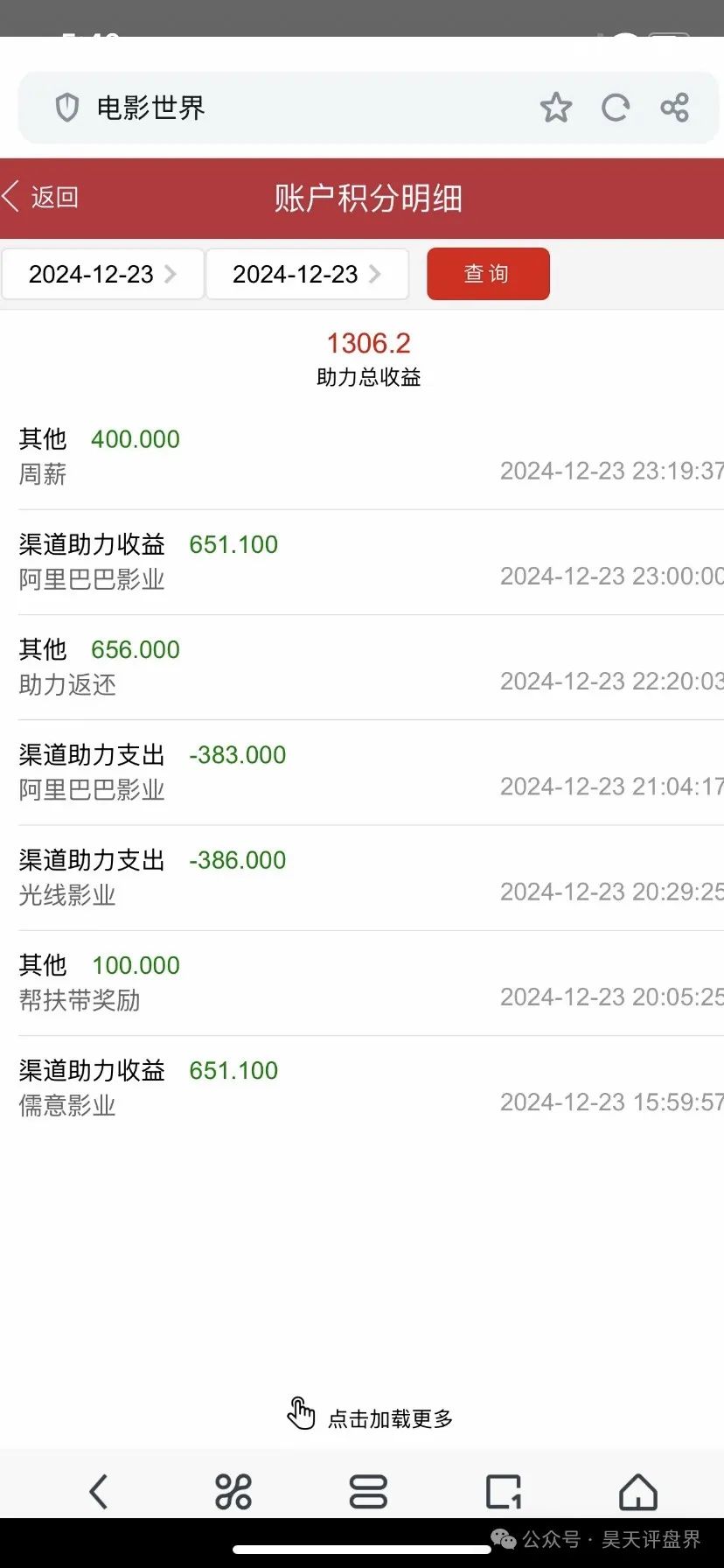724x1568 pixels.
Task: Go to the browser home page
Action: coord(638,1492)
